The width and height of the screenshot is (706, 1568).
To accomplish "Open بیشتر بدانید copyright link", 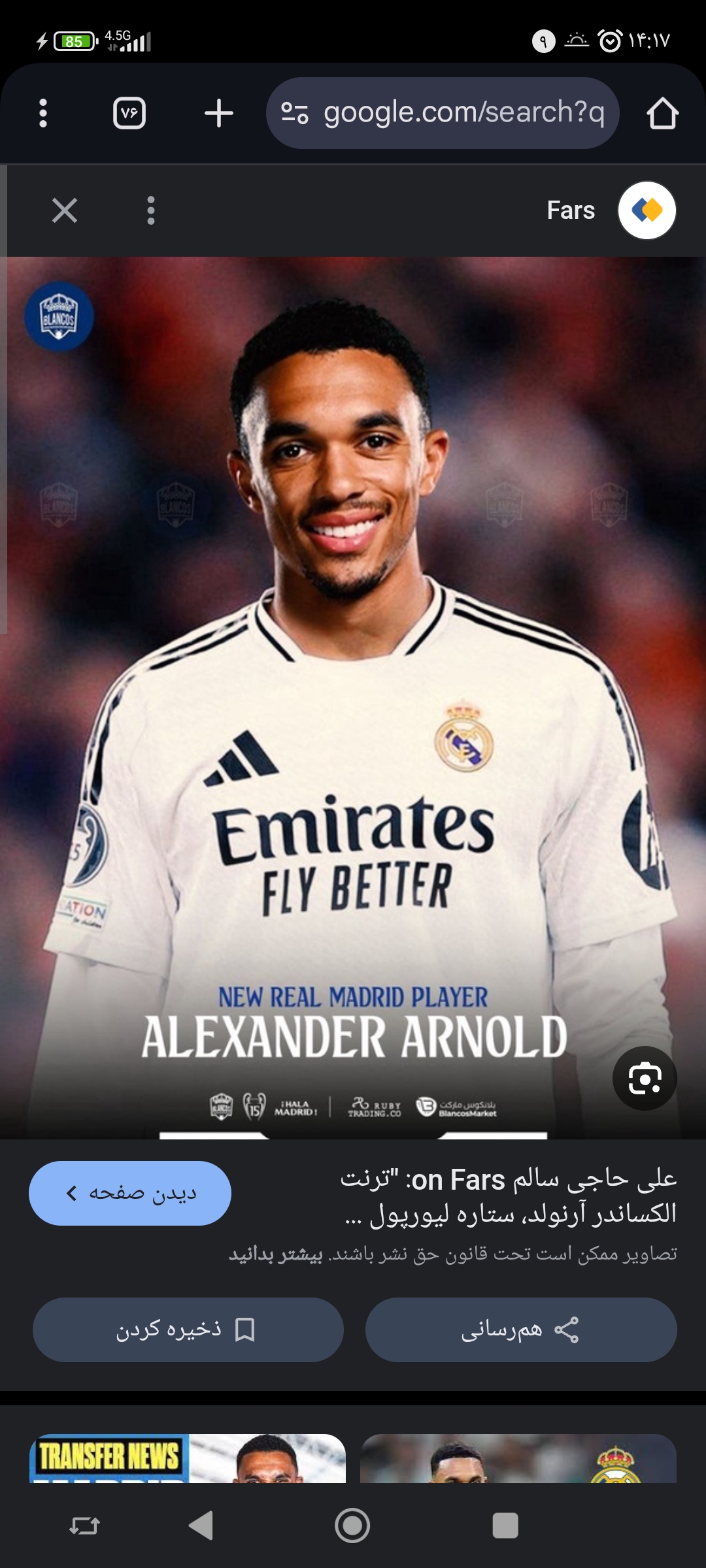I will [276, 1254].
